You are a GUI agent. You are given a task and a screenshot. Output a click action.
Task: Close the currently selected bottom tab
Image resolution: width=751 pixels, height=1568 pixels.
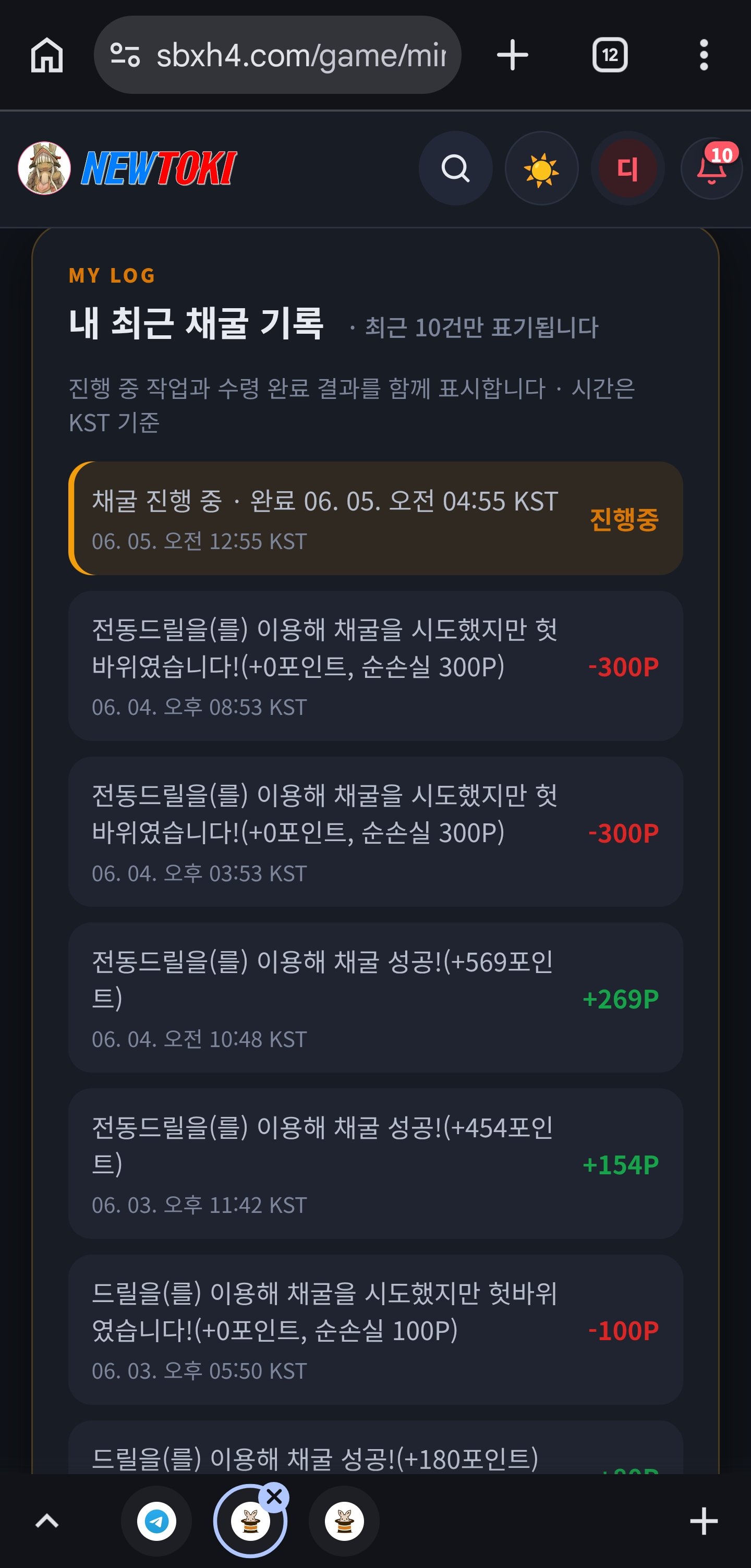tap(274, 1497)
